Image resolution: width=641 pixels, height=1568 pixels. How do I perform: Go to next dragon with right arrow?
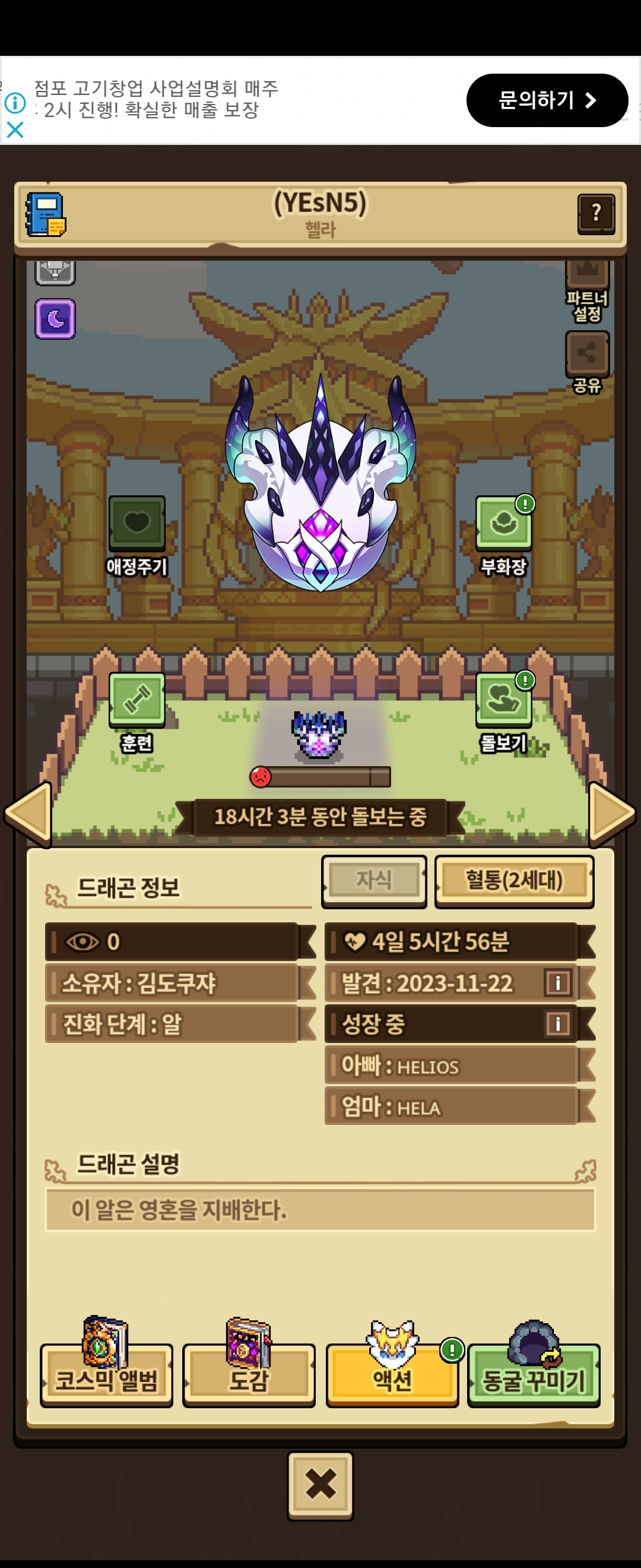pos(611,814)
